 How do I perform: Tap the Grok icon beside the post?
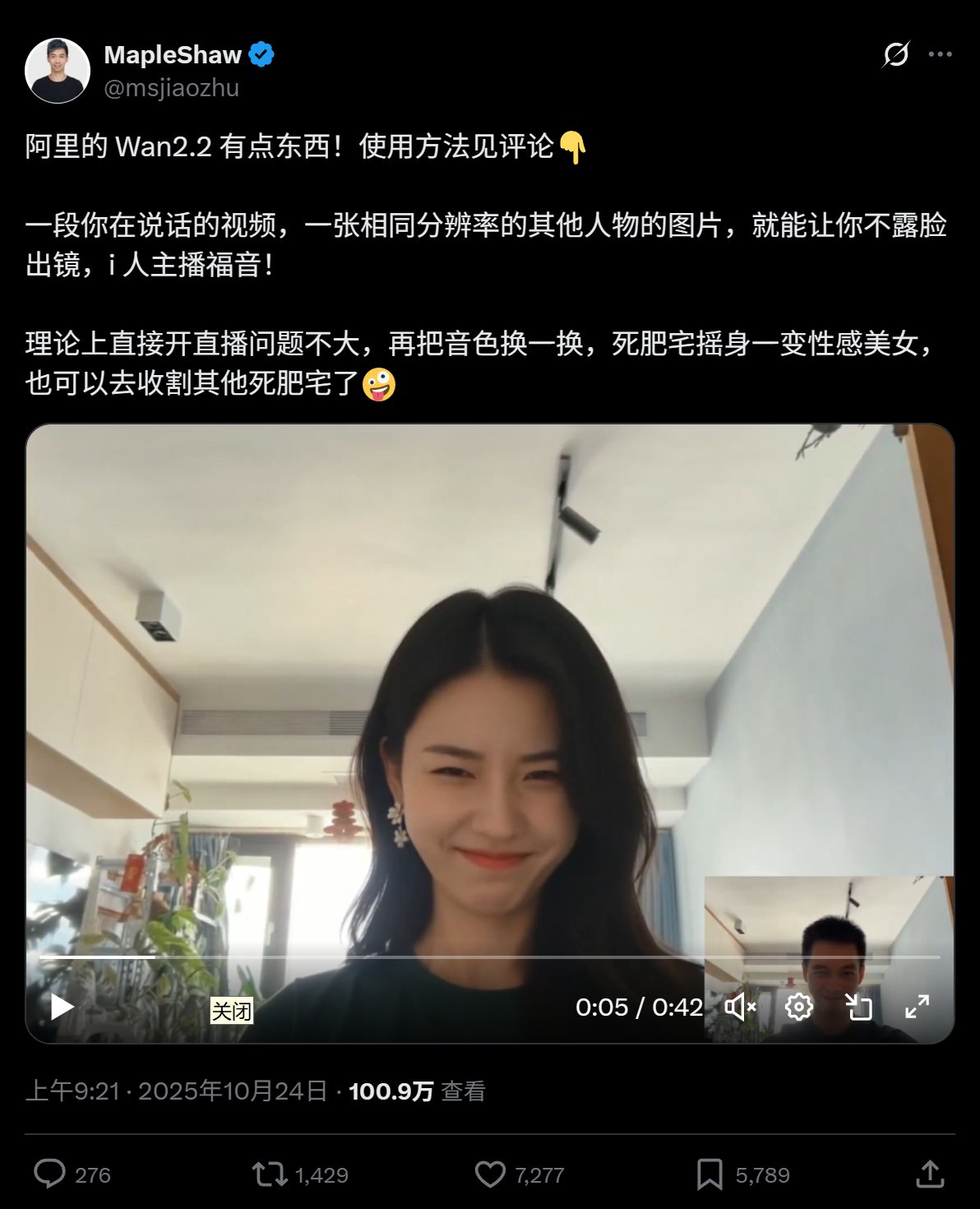coord(895,54)
